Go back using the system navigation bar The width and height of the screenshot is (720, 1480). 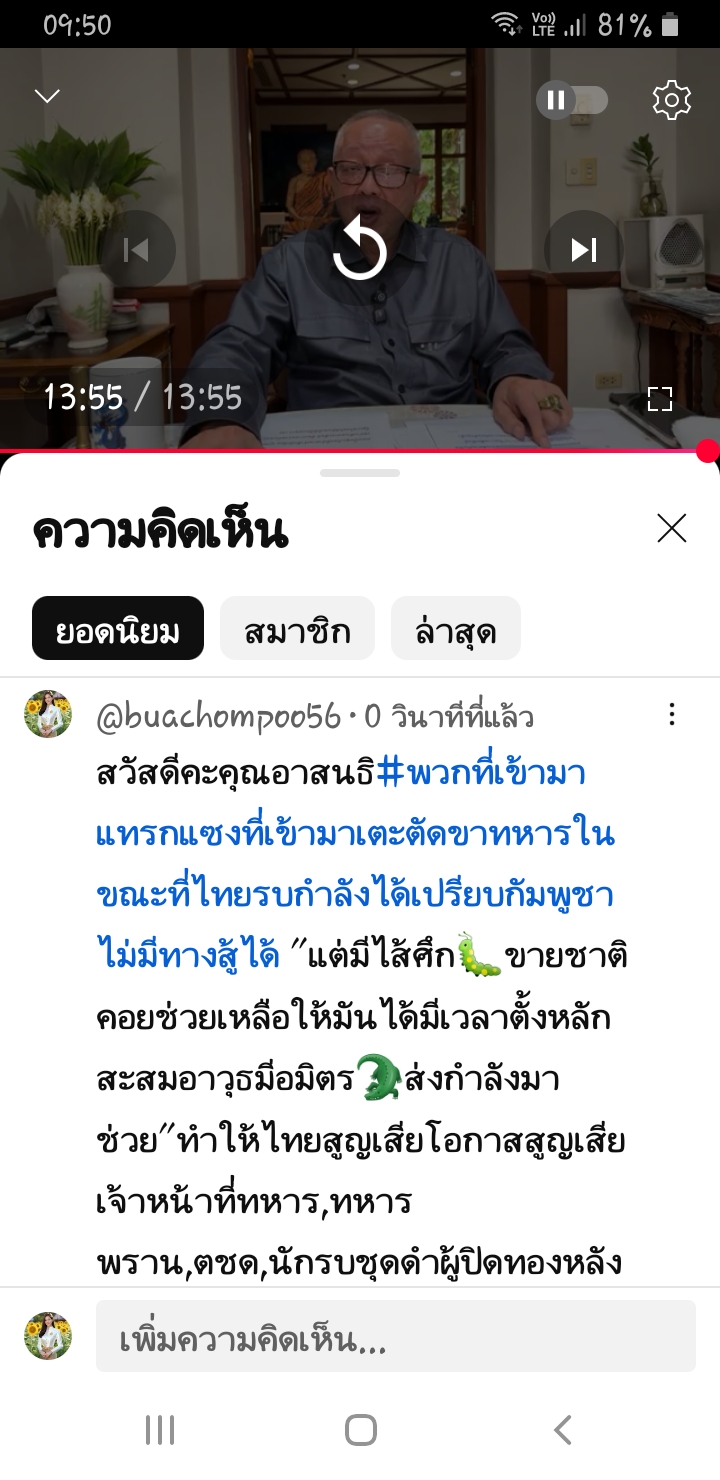563,1430
